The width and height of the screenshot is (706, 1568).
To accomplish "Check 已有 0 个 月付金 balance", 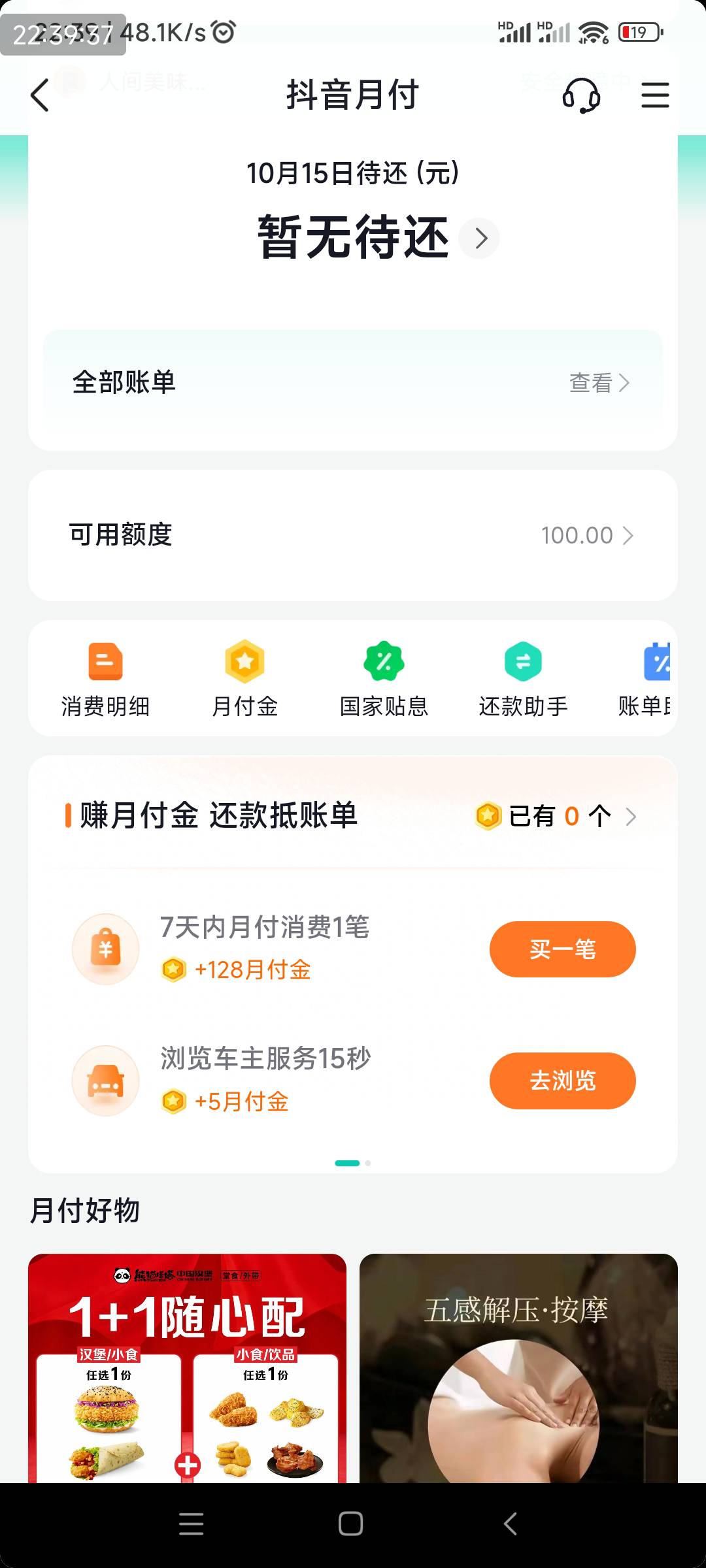I will click(x=556, y=816).
